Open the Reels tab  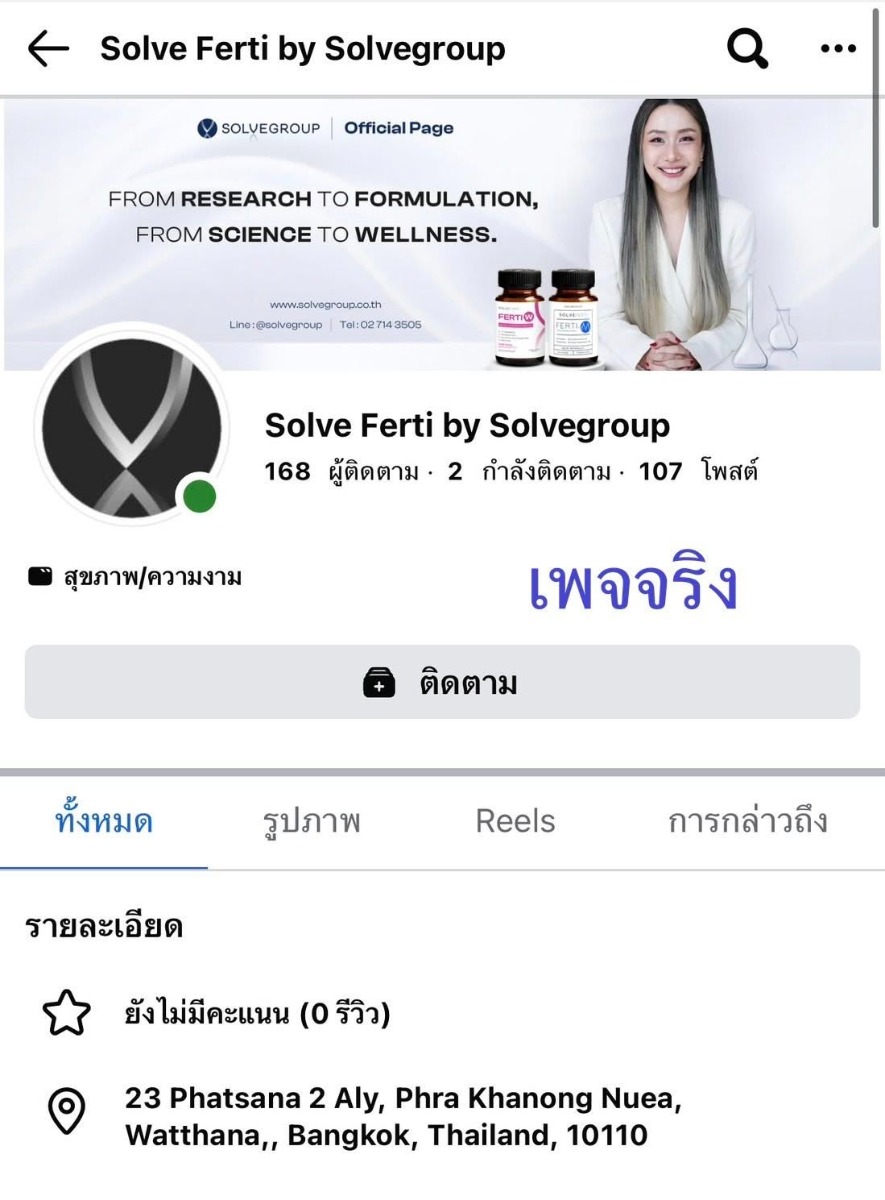pos(515,822)
